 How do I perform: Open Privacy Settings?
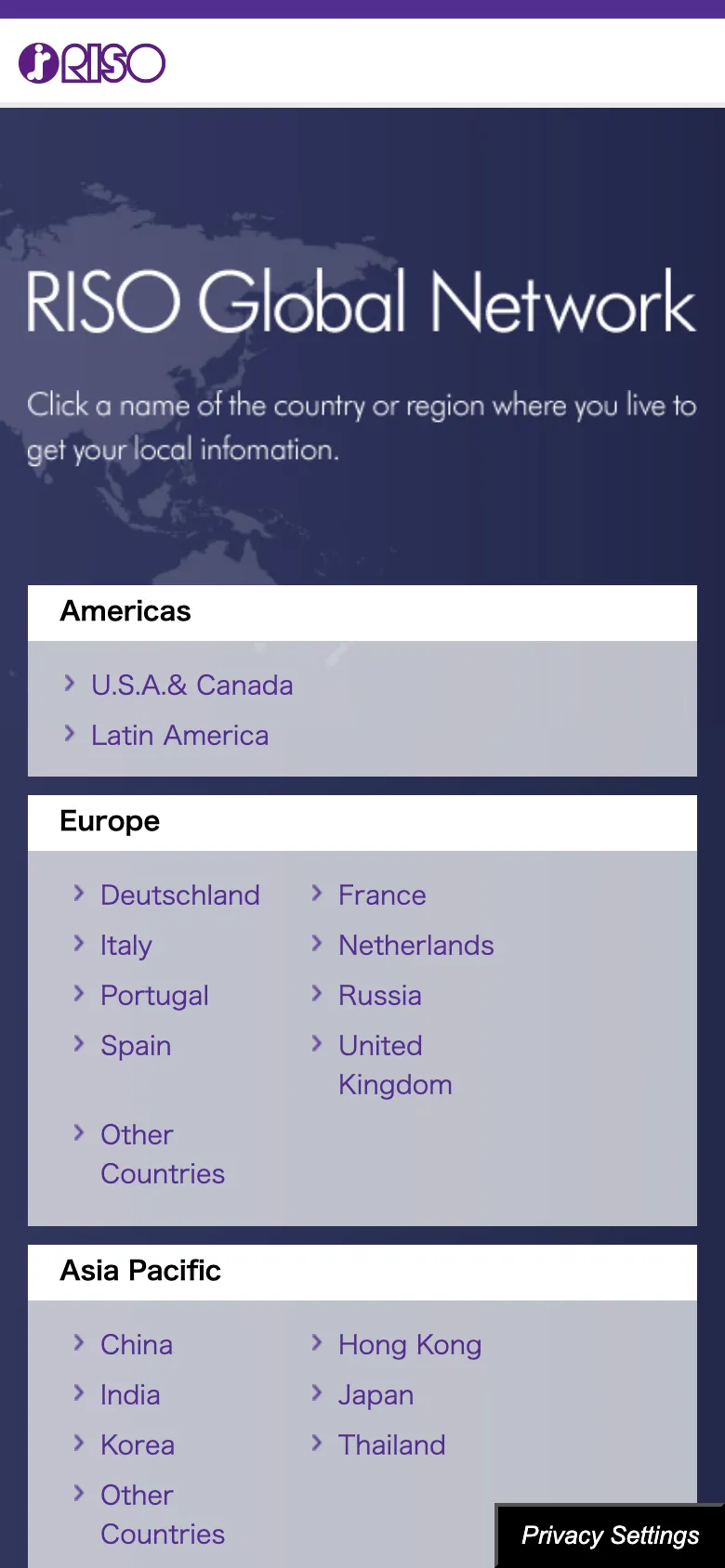[x=610, y=1535]
